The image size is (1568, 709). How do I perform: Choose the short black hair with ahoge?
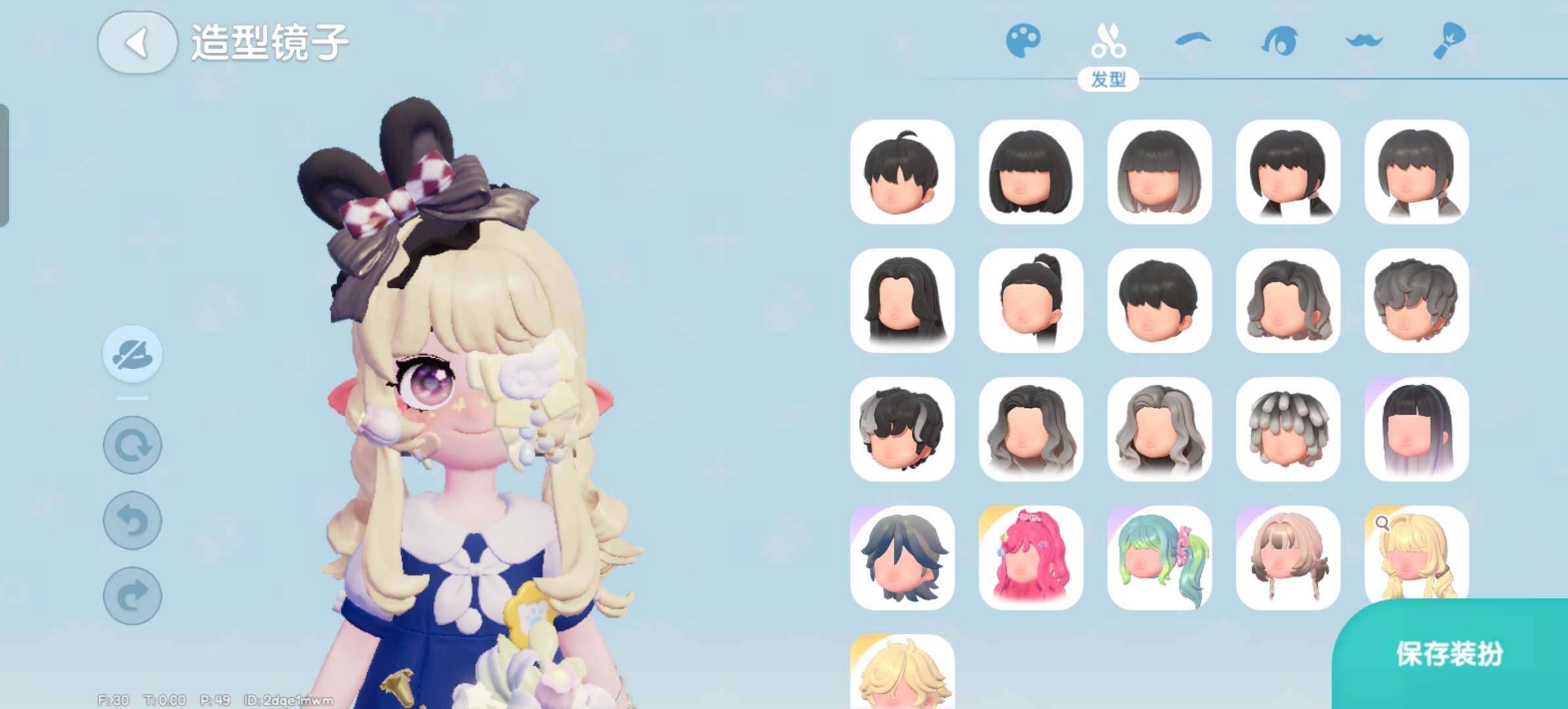902,171
